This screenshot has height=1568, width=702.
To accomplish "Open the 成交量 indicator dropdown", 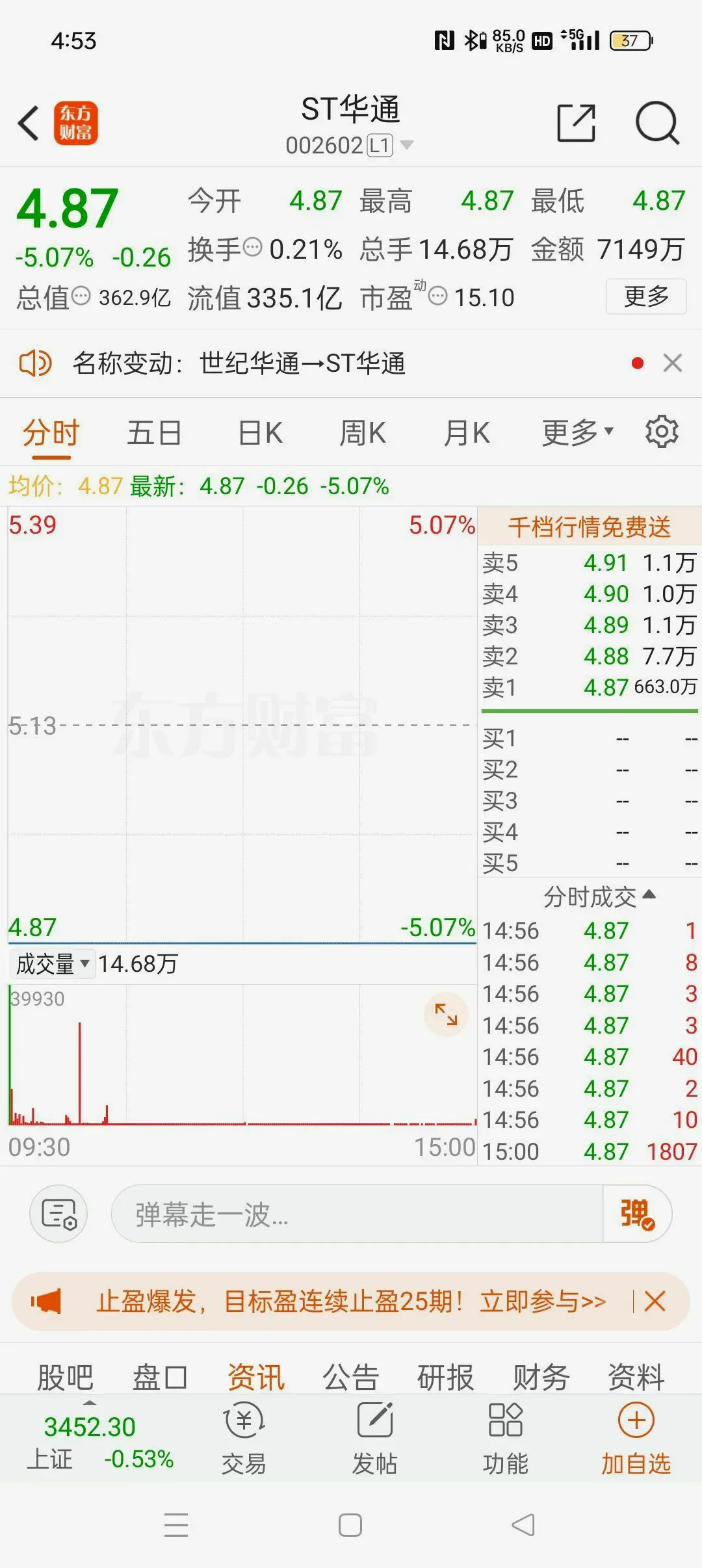I will click(53, 963).
